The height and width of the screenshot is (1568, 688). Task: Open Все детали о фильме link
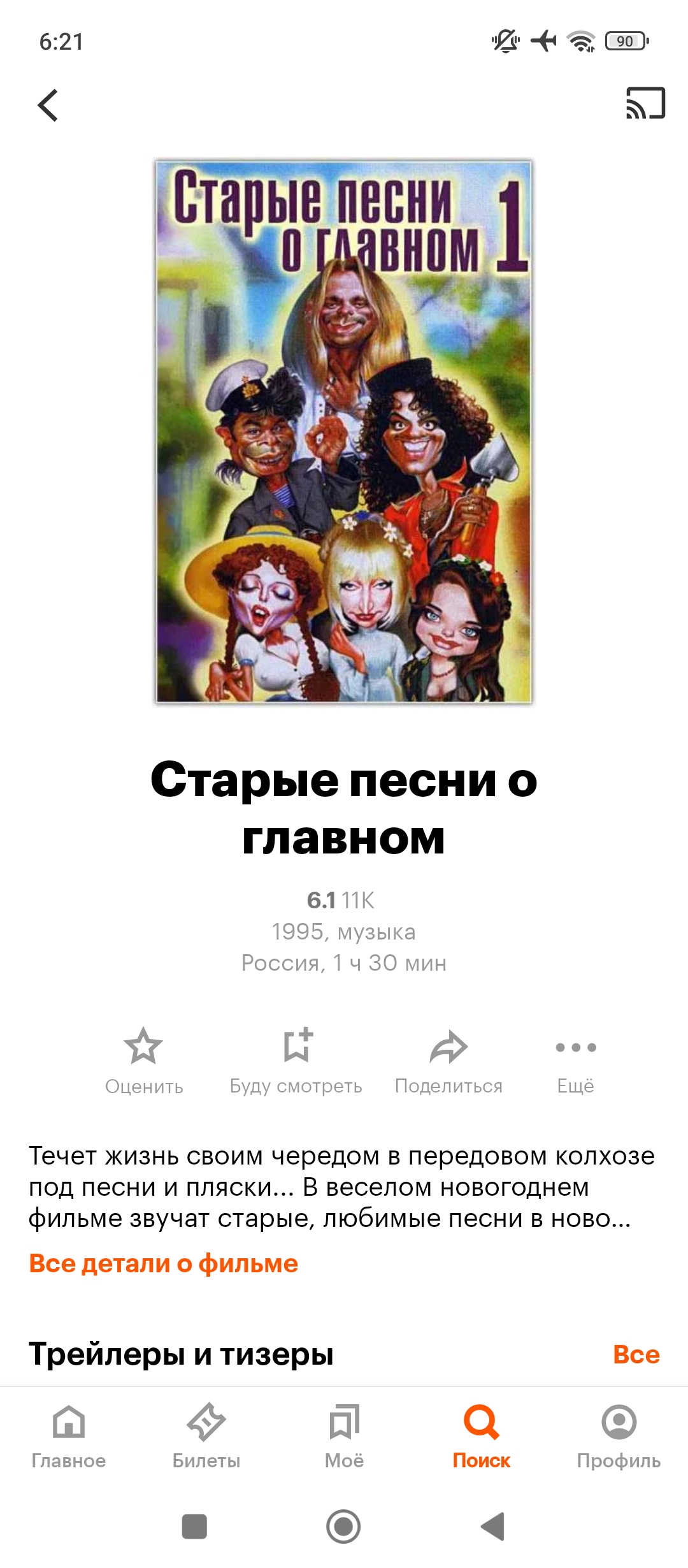point(164,1263)
